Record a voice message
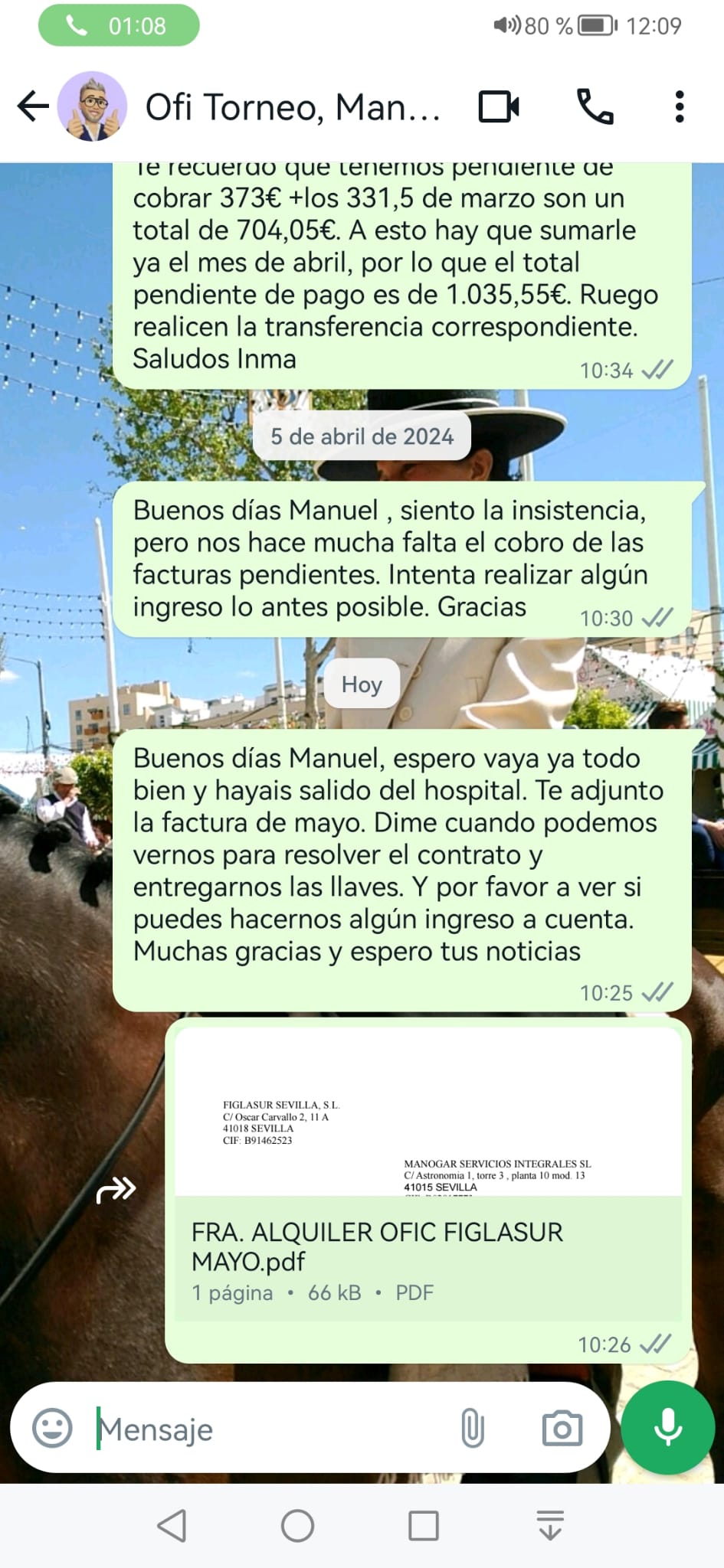The image size is (724, 1568). pos(667,1428)
